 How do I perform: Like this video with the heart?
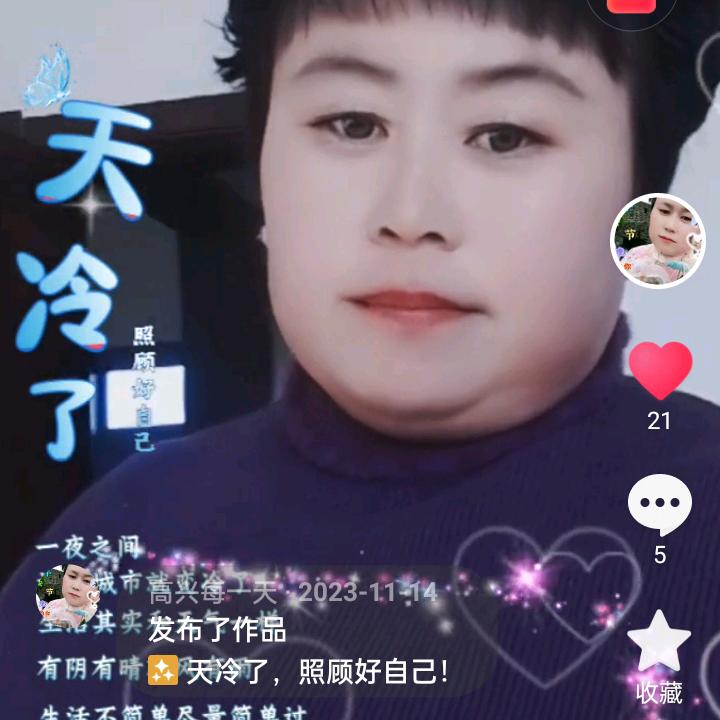pos(660,370)
